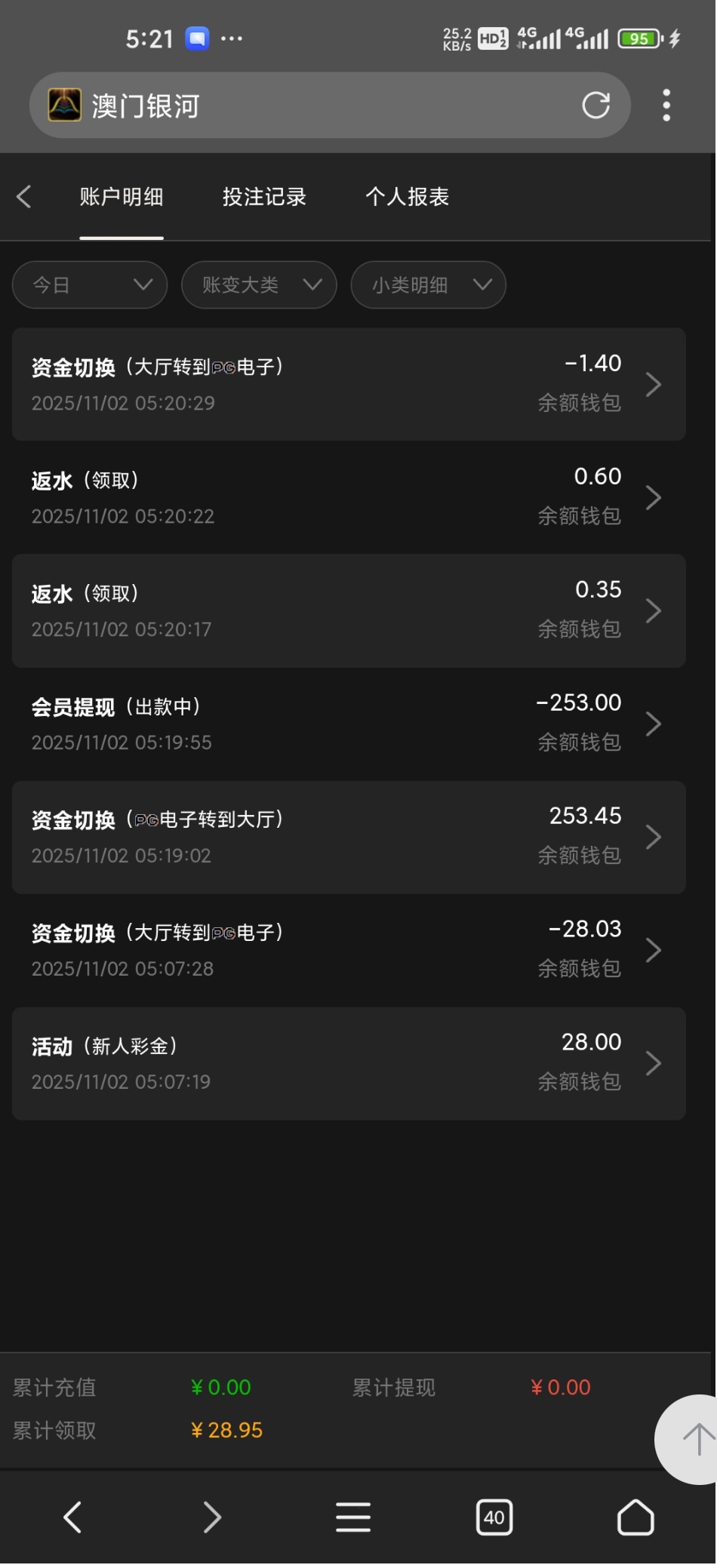Go to the browser home page
Image resolution: width=717 pixels, height=1568 pixels.
click(635, 1517)
